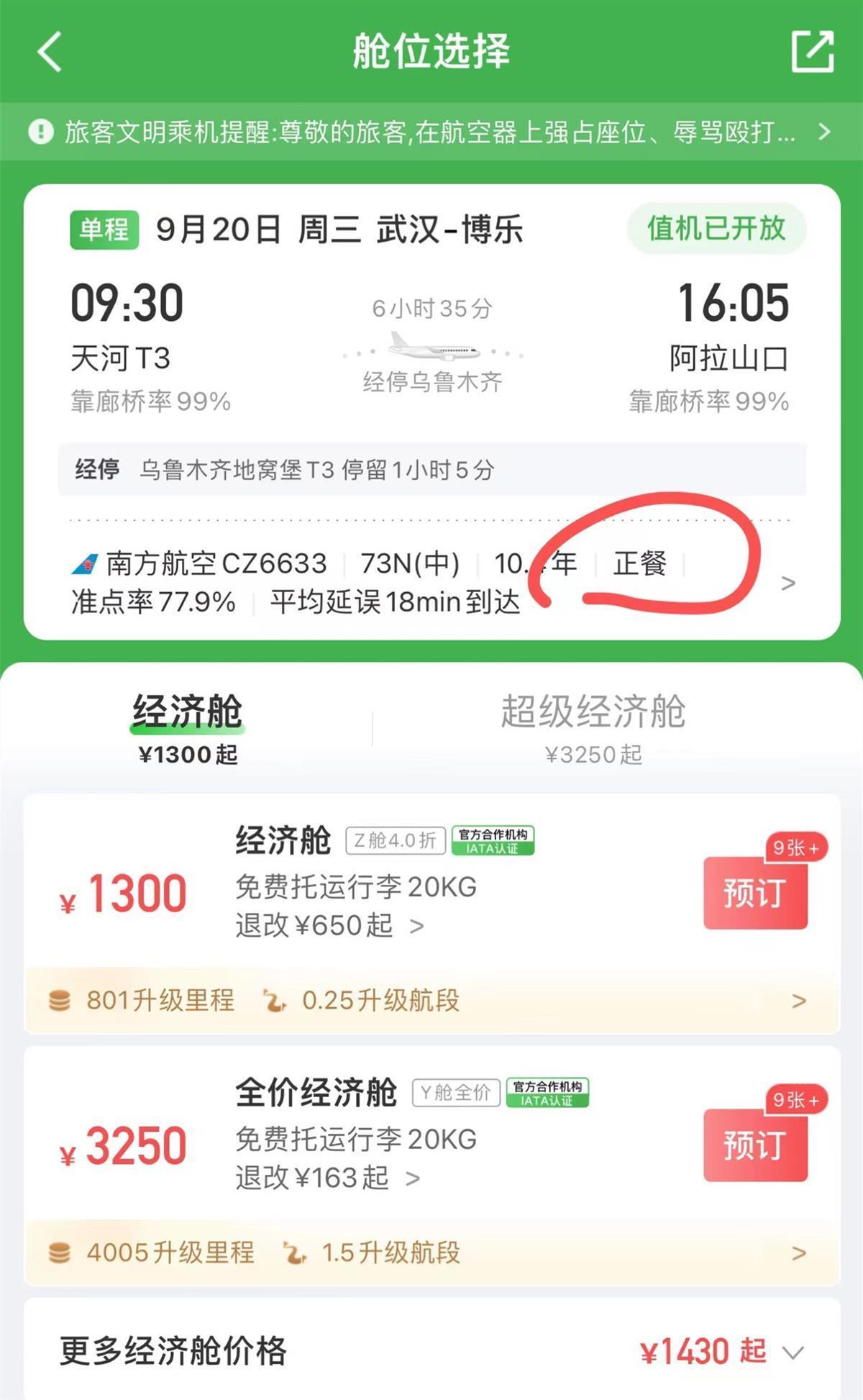The width and height of the screenshot is (863, 1400).
Task: Share this flight page
Action: (812, 51)
